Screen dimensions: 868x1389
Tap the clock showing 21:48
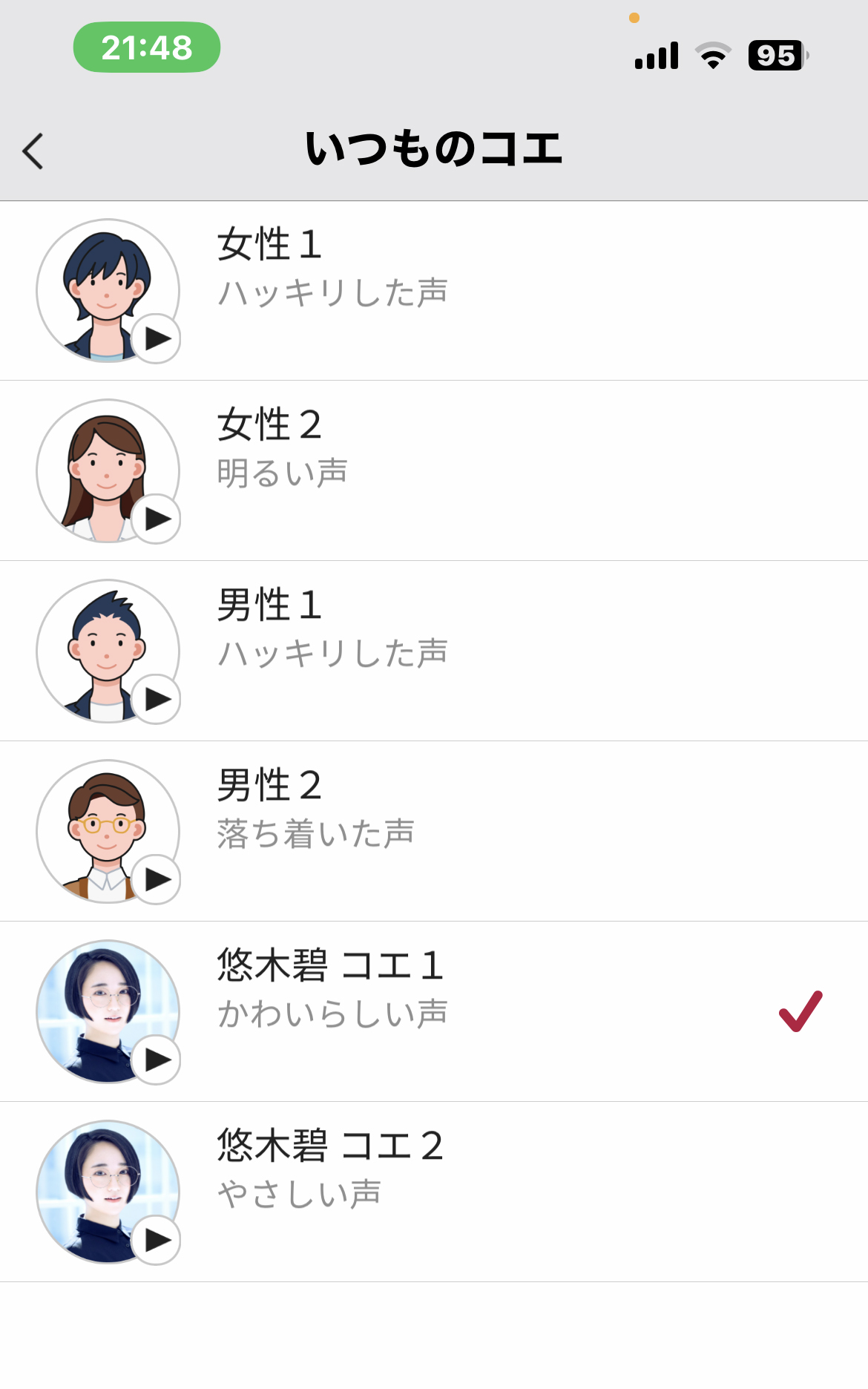coord(146,46)
